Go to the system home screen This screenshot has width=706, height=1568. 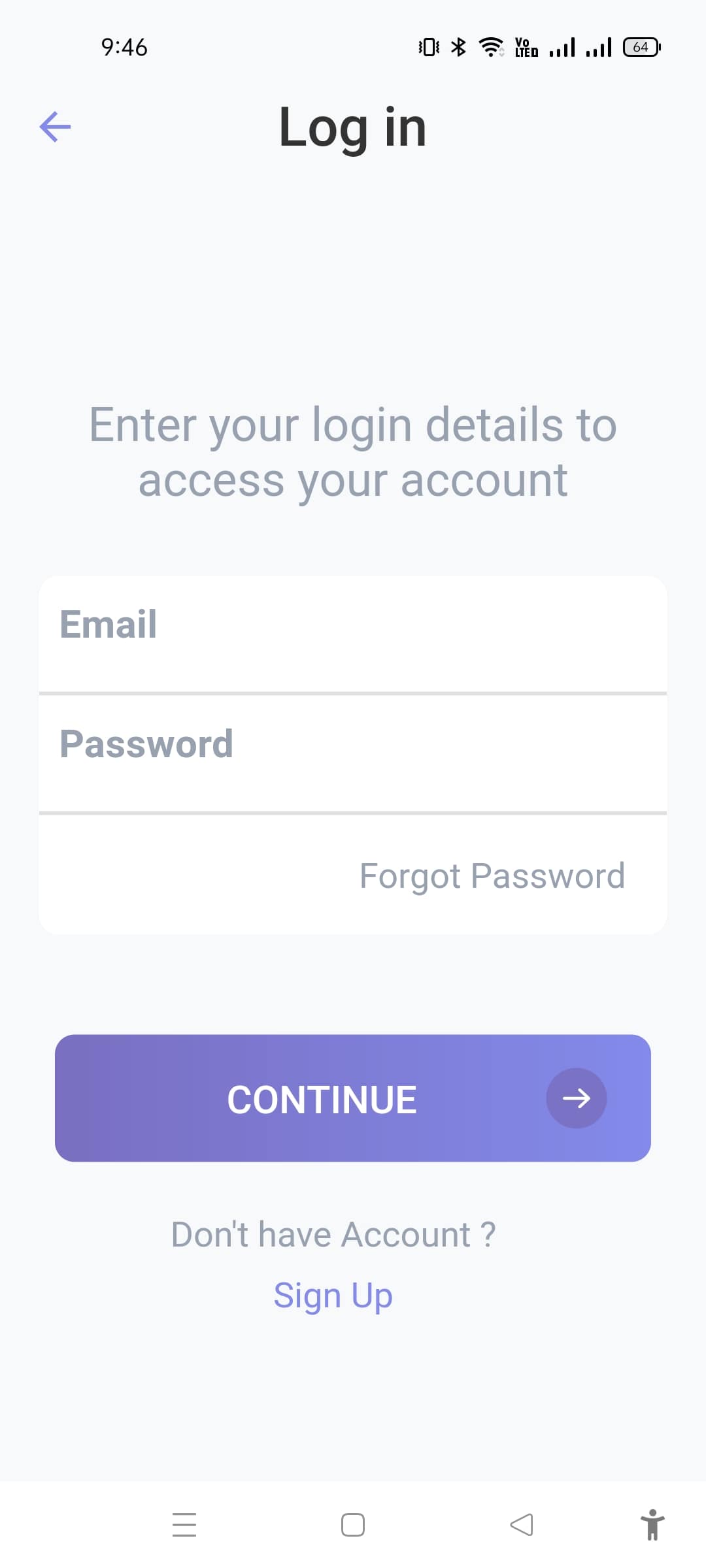click(353, 1525)
